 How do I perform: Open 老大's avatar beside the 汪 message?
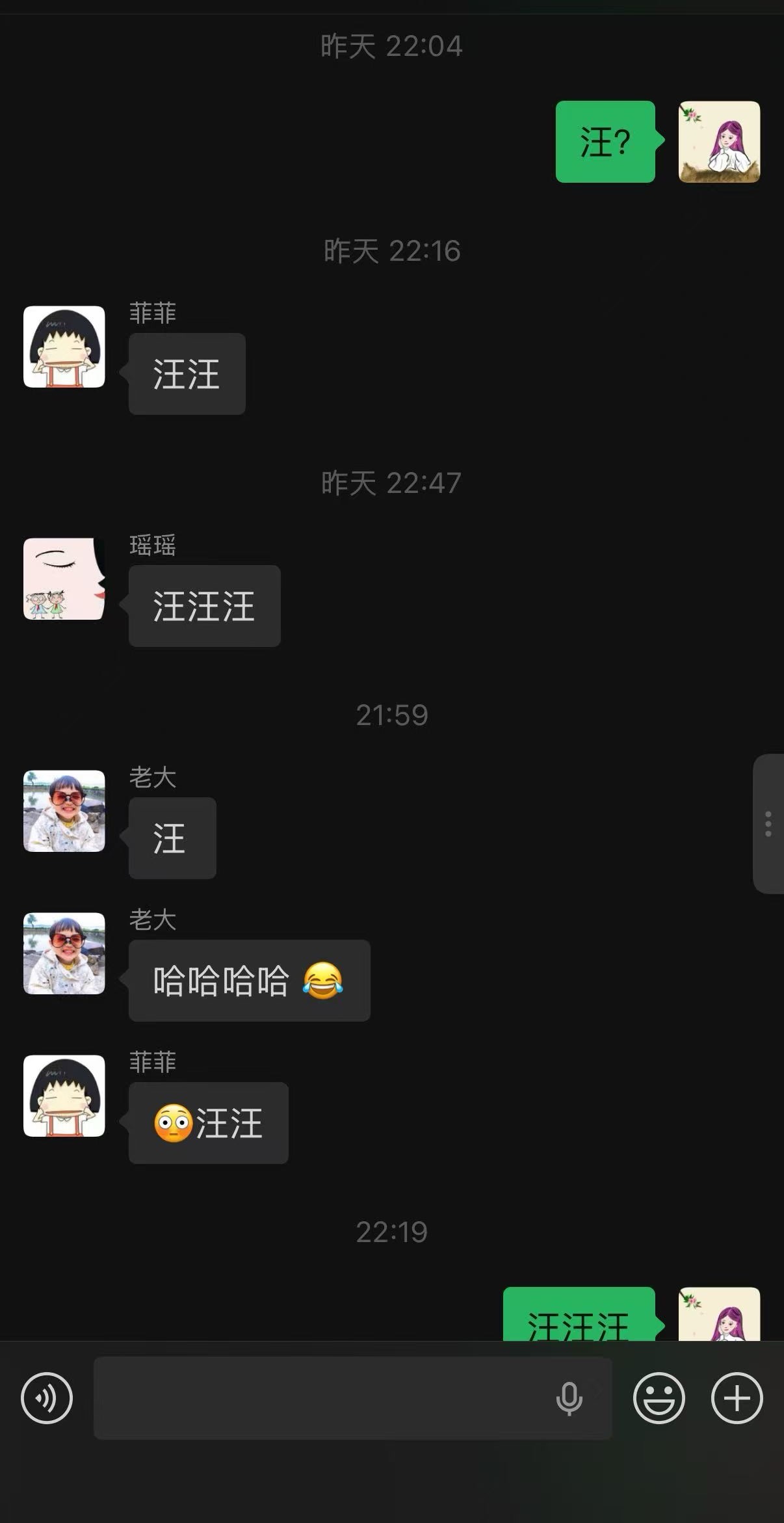point(64,811)
